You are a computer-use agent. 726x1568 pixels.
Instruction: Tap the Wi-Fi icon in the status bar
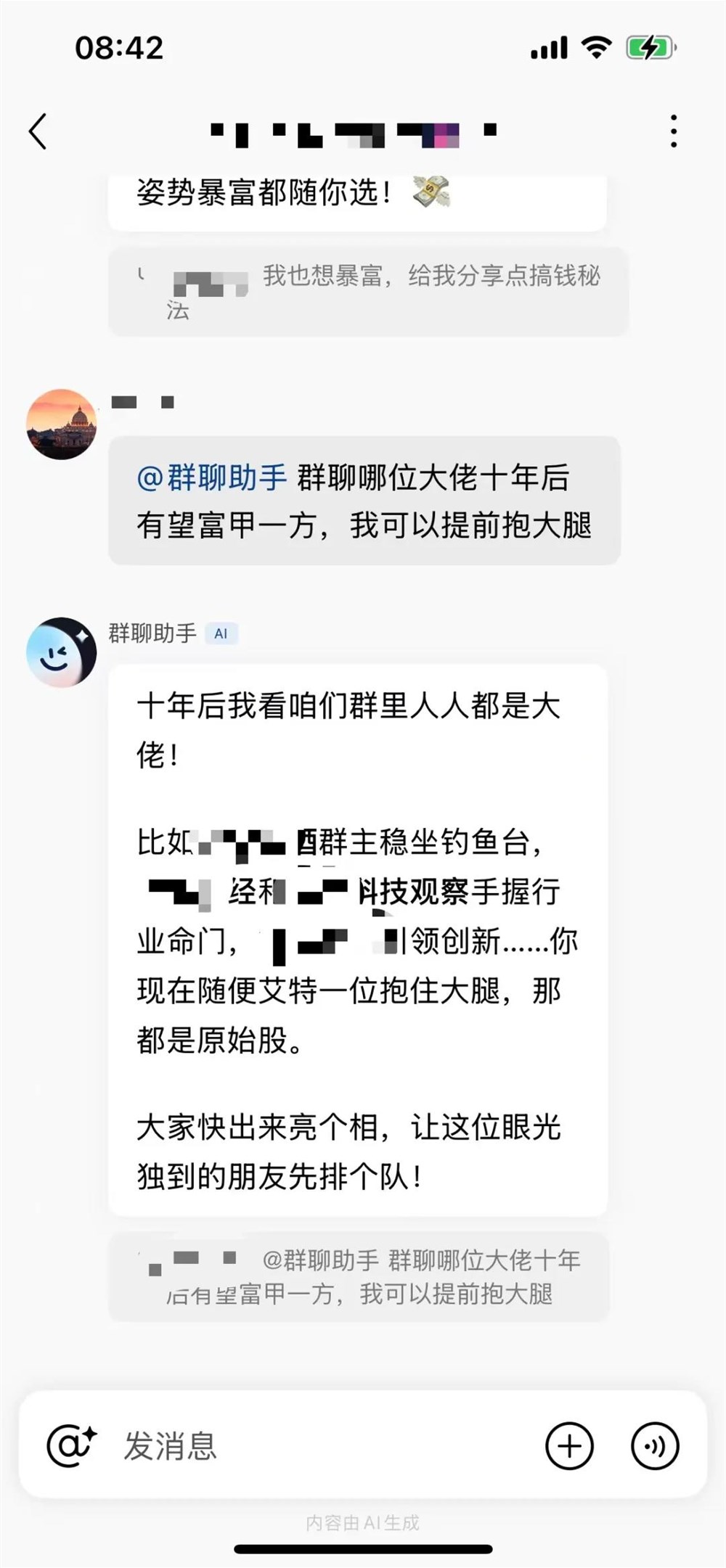[595, 47]
